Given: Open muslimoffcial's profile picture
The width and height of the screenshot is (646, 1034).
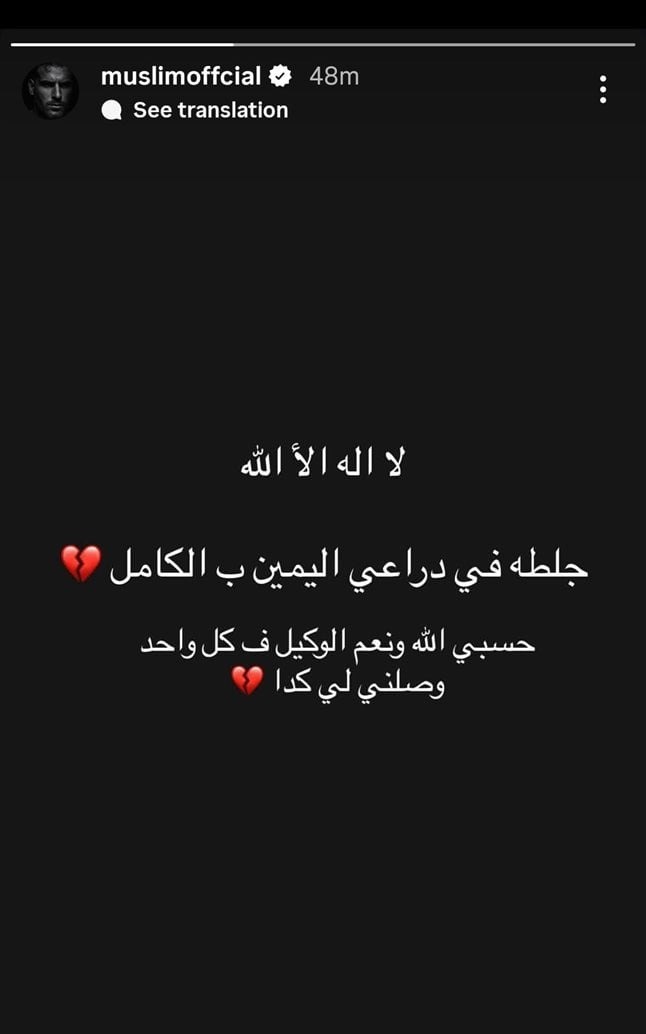Looking at the screenshot, I should click(x=50, y=91).
